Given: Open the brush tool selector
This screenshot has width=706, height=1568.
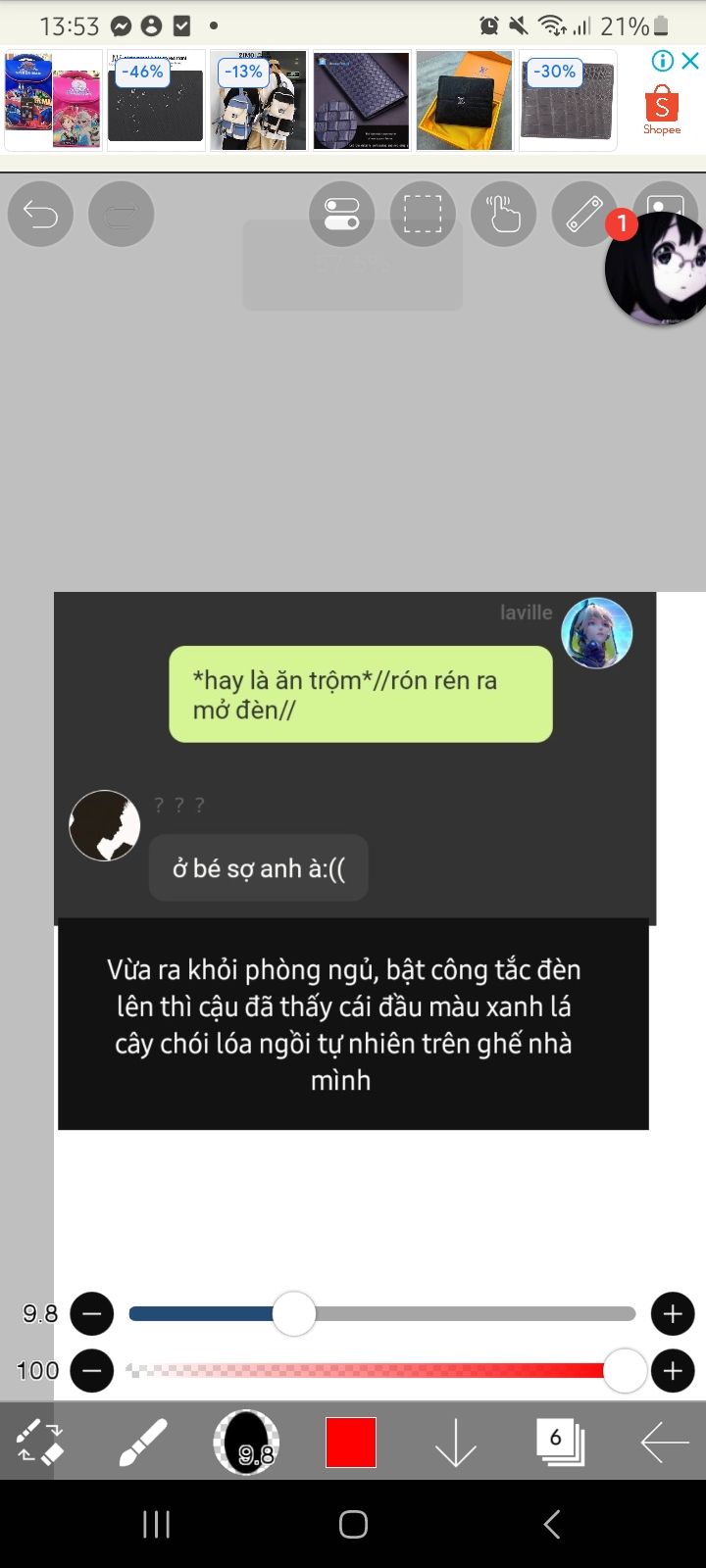Looking at the screenshot, I should 143,1443.
